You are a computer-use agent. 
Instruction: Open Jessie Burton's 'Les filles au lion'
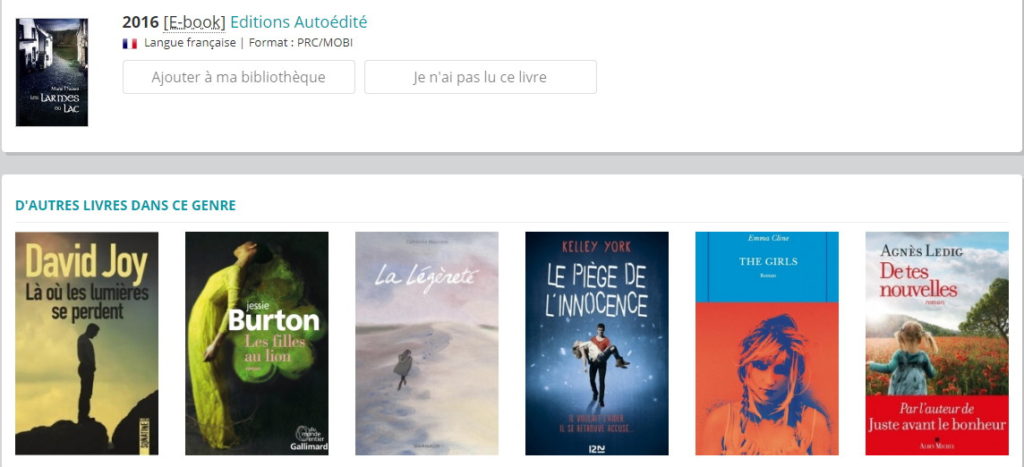257,343
